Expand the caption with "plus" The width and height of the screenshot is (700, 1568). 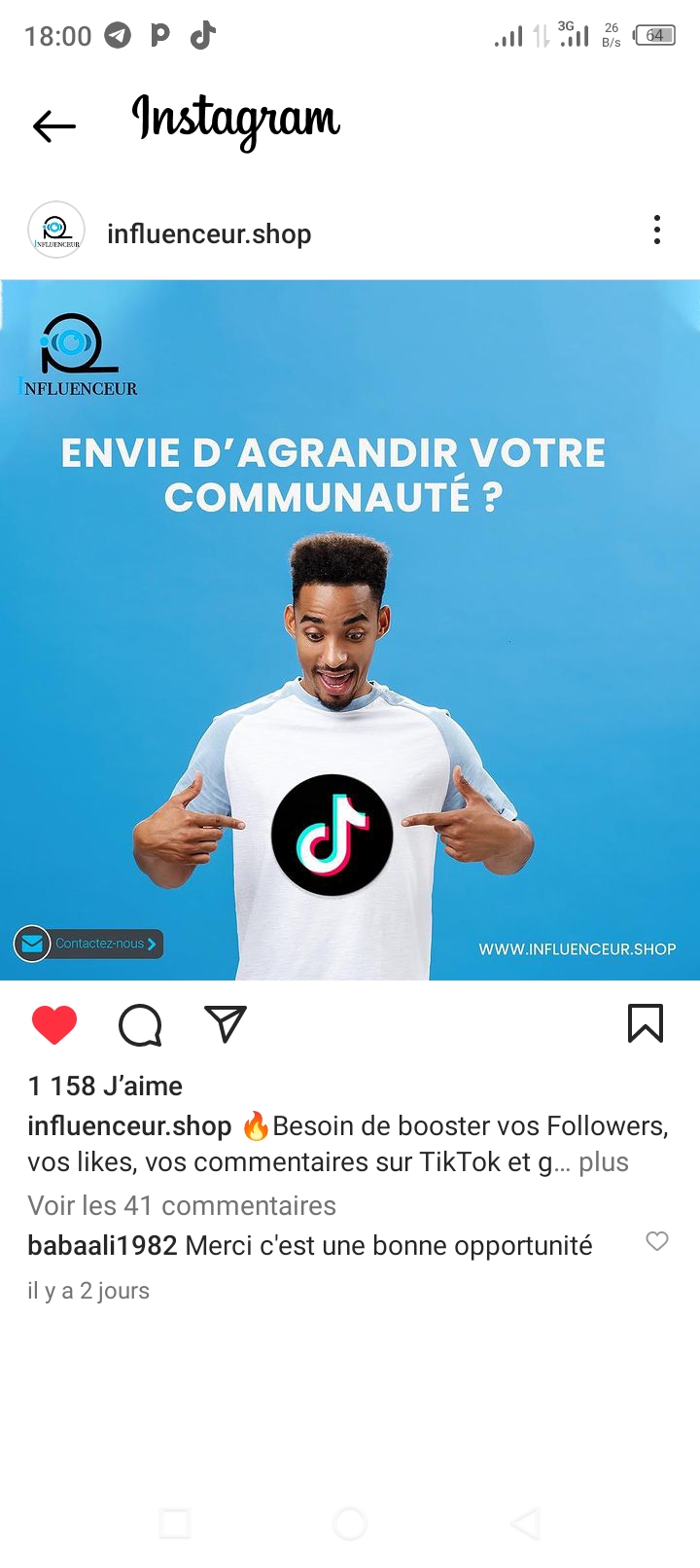tap(604, 1162)
